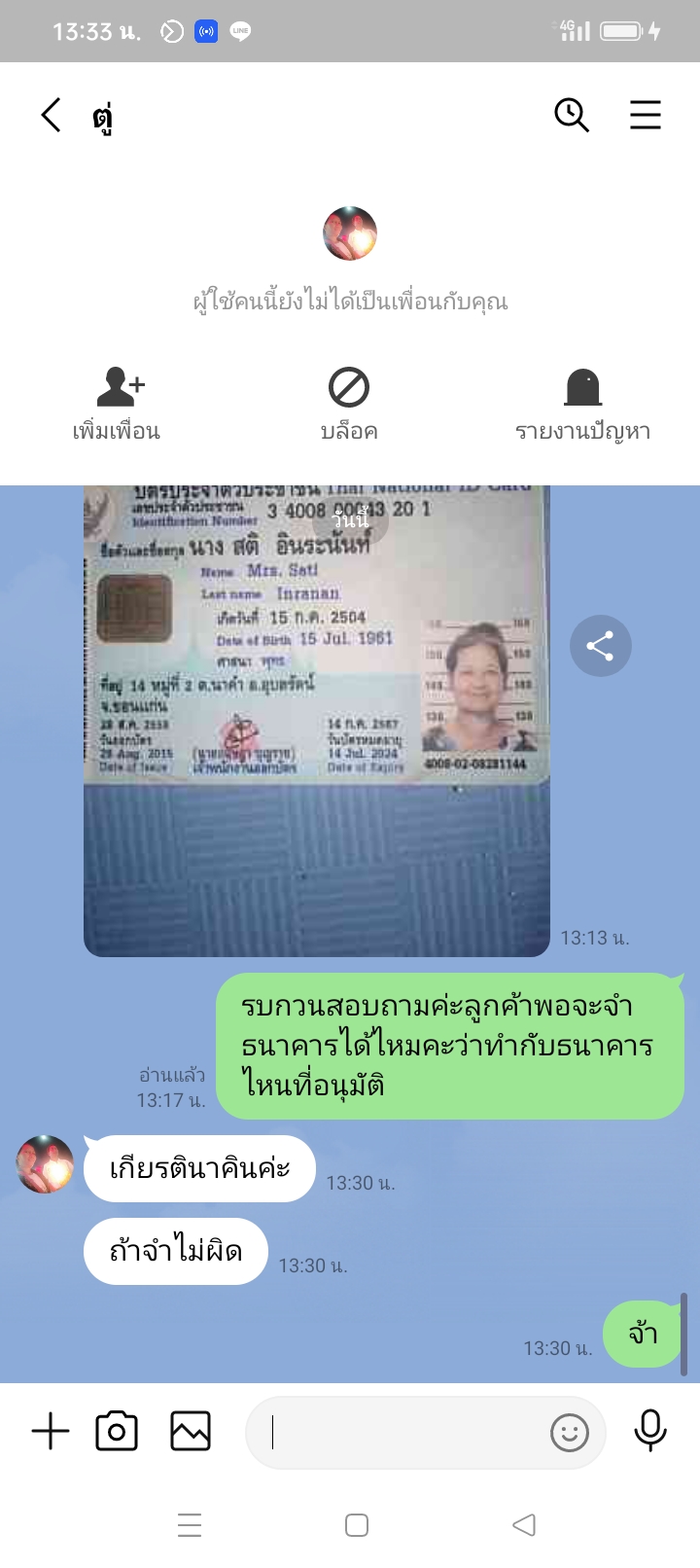The height and width of the screenshot is (1568, 700).
Task: Go back from the chat
Action: coord(52,116)
